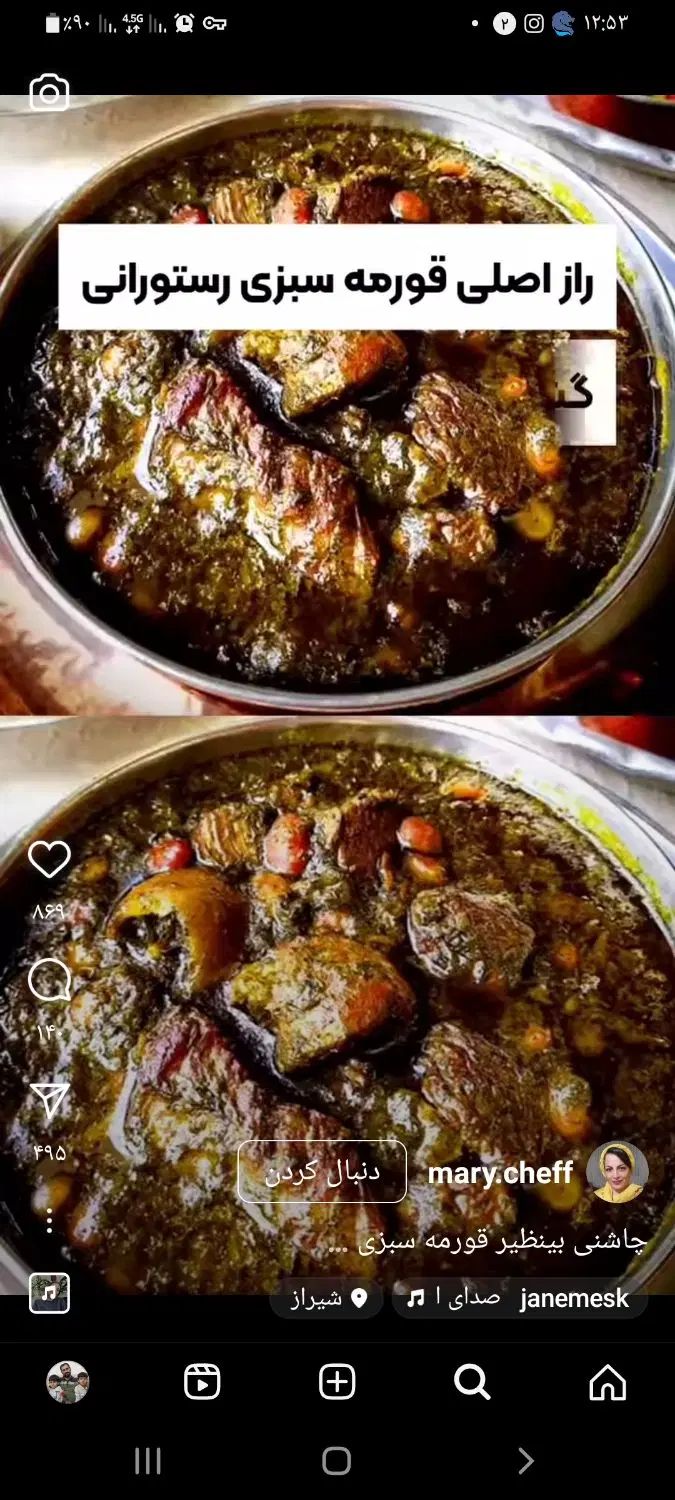Open the camera icon at top

click(49, 93)
